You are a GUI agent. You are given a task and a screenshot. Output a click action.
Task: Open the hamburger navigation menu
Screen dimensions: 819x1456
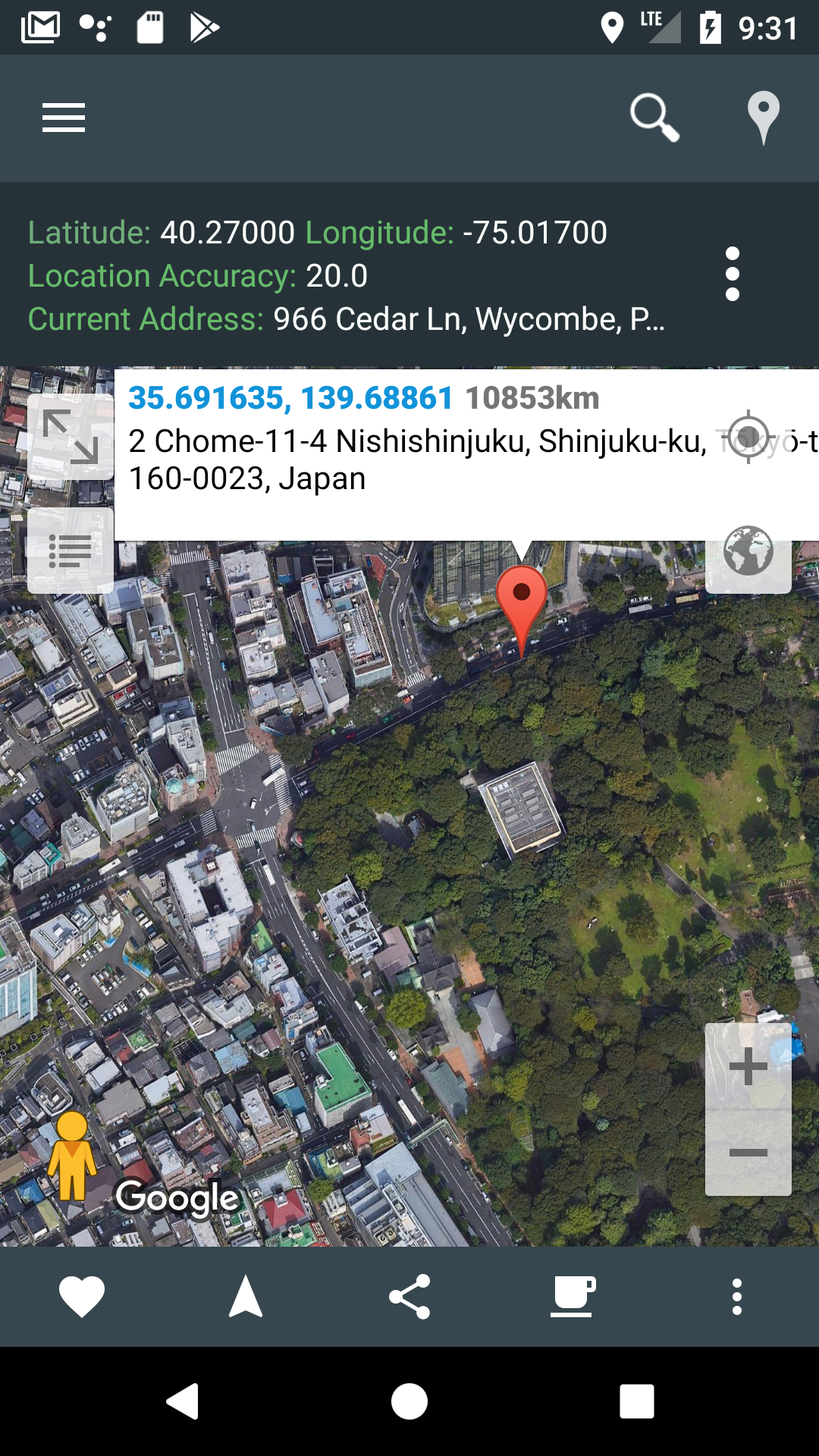(x=64, y=118)
